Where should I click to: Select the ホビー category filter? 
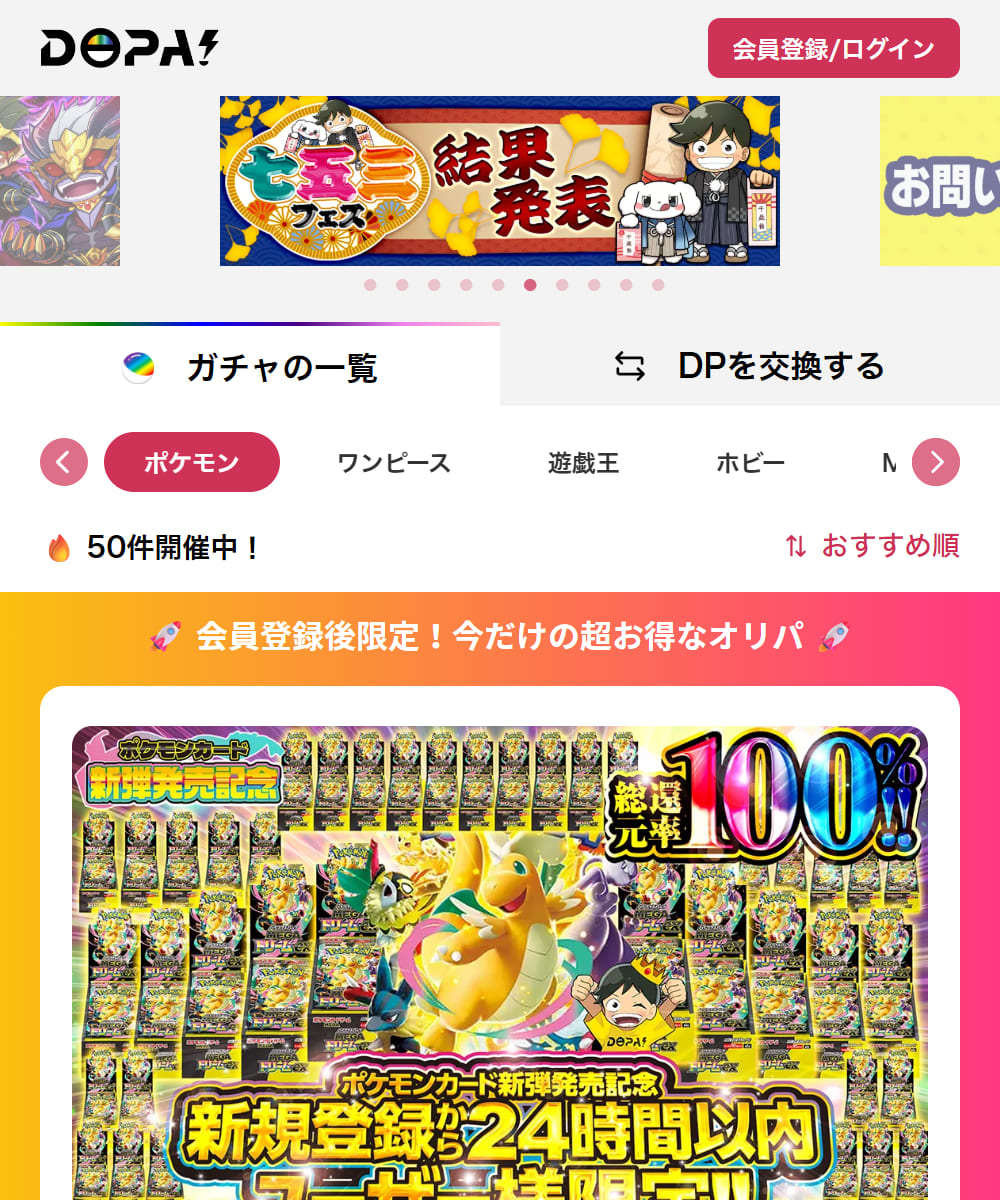pos(751,462)
